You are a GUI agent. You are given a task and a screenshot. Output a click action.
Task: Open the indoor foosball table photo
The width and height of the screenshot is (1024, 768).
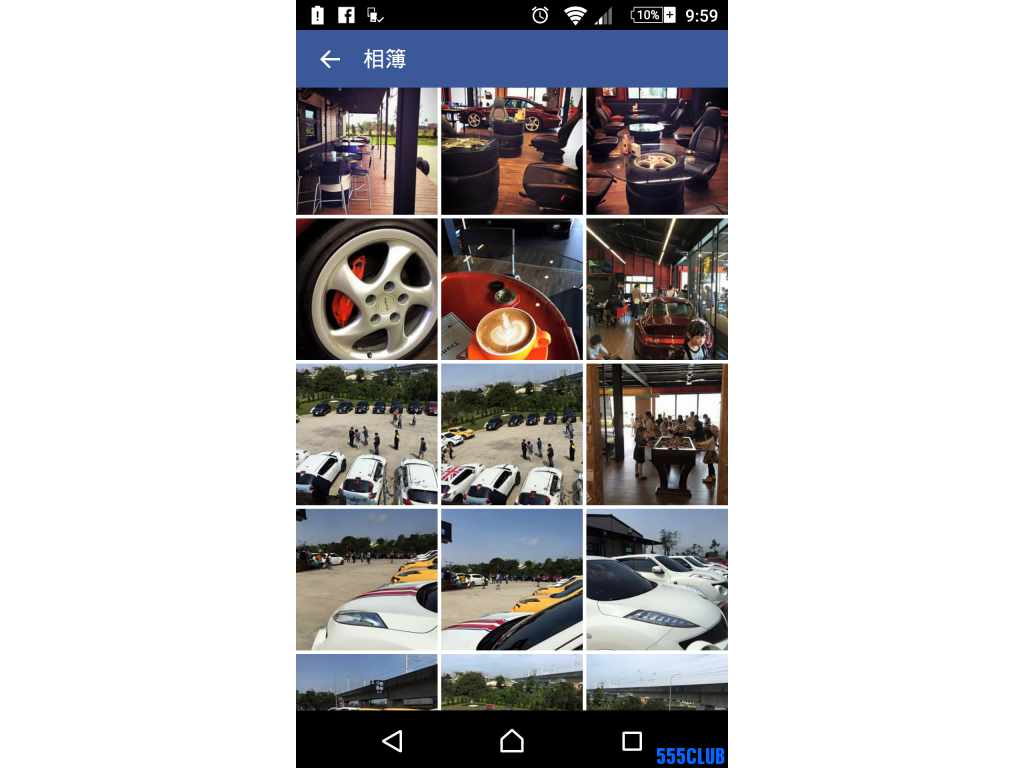[657, 434]
